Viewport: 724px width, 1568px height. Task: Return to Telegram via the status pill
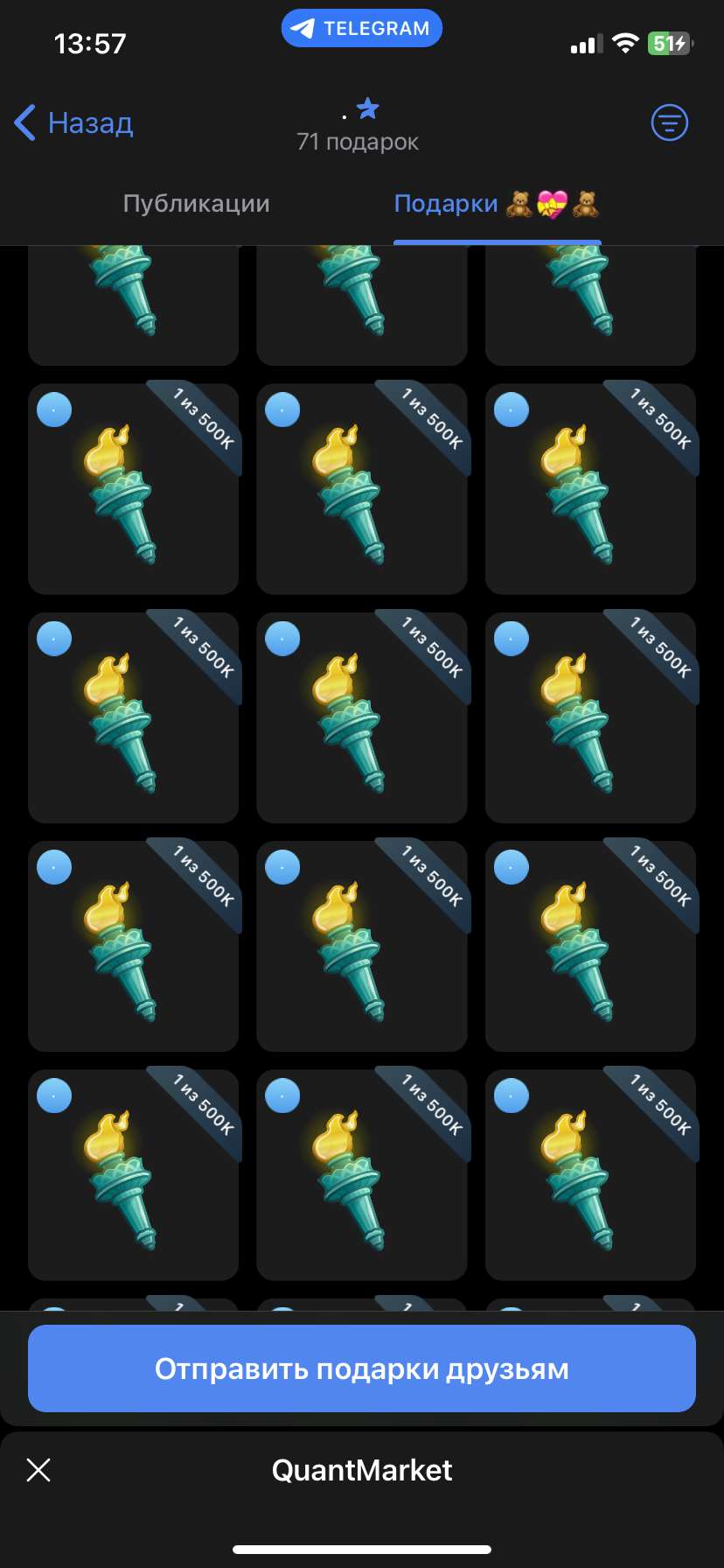362,28
